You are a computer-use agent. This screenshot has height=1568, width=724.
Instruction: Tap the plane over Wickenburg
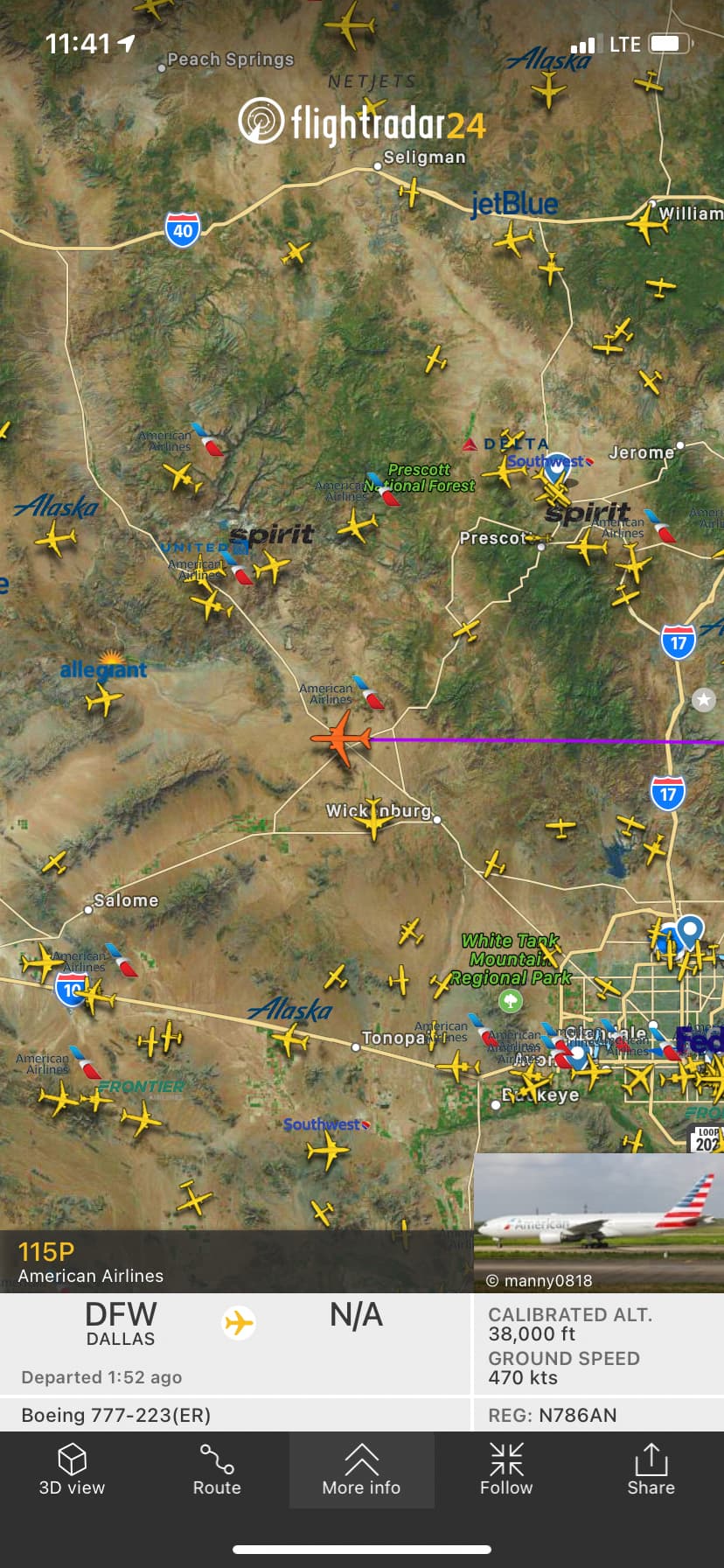(x=374, y=817)
